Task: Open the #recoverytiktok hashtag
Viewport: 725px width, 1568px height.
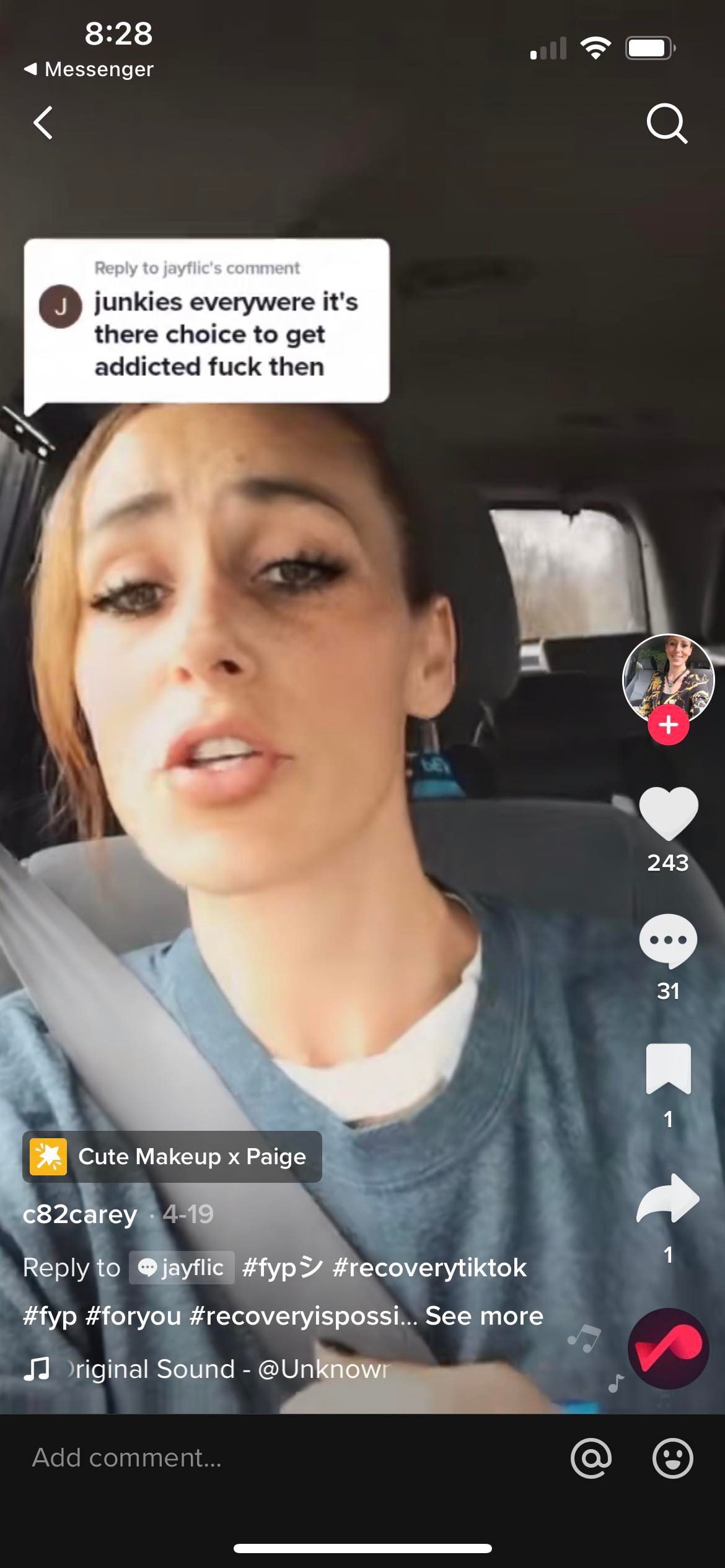Action: click(x=429, y=1268)
